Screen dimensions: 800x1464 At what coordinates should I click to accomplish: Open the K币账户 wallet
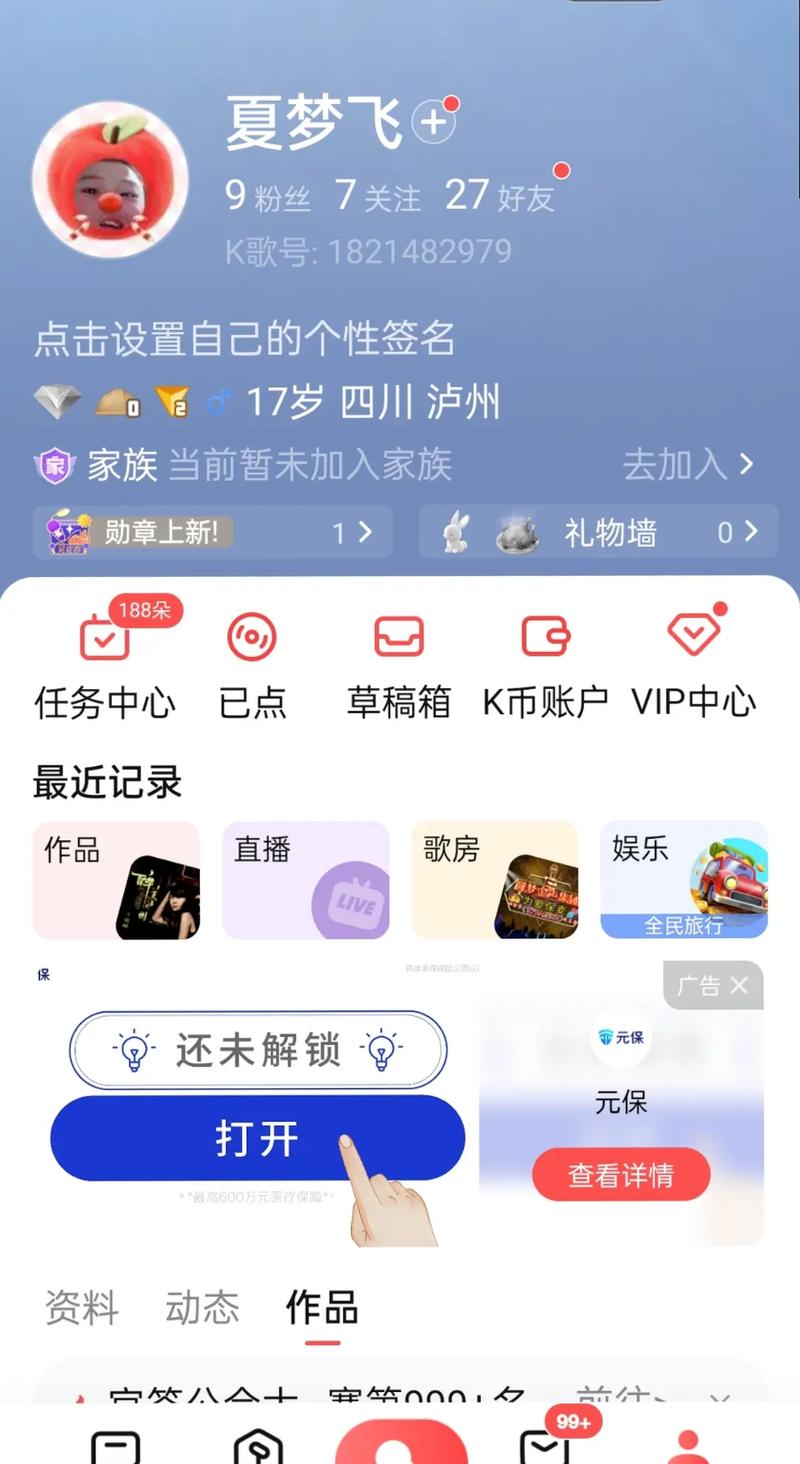[x=545, y=660]
